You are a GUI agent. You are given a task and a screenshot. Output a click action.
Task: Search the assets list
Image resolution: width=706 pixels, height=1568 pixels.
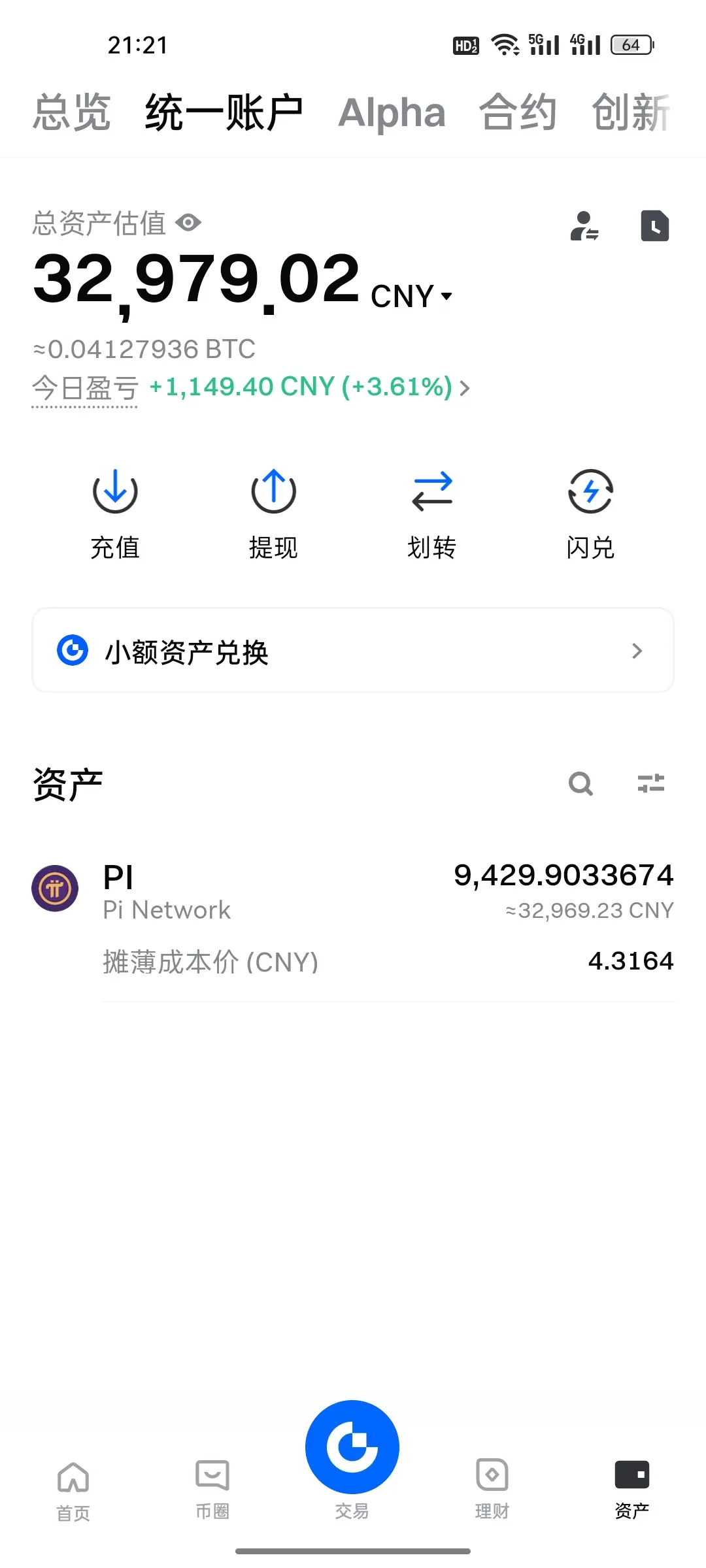[x=580, y=783]
